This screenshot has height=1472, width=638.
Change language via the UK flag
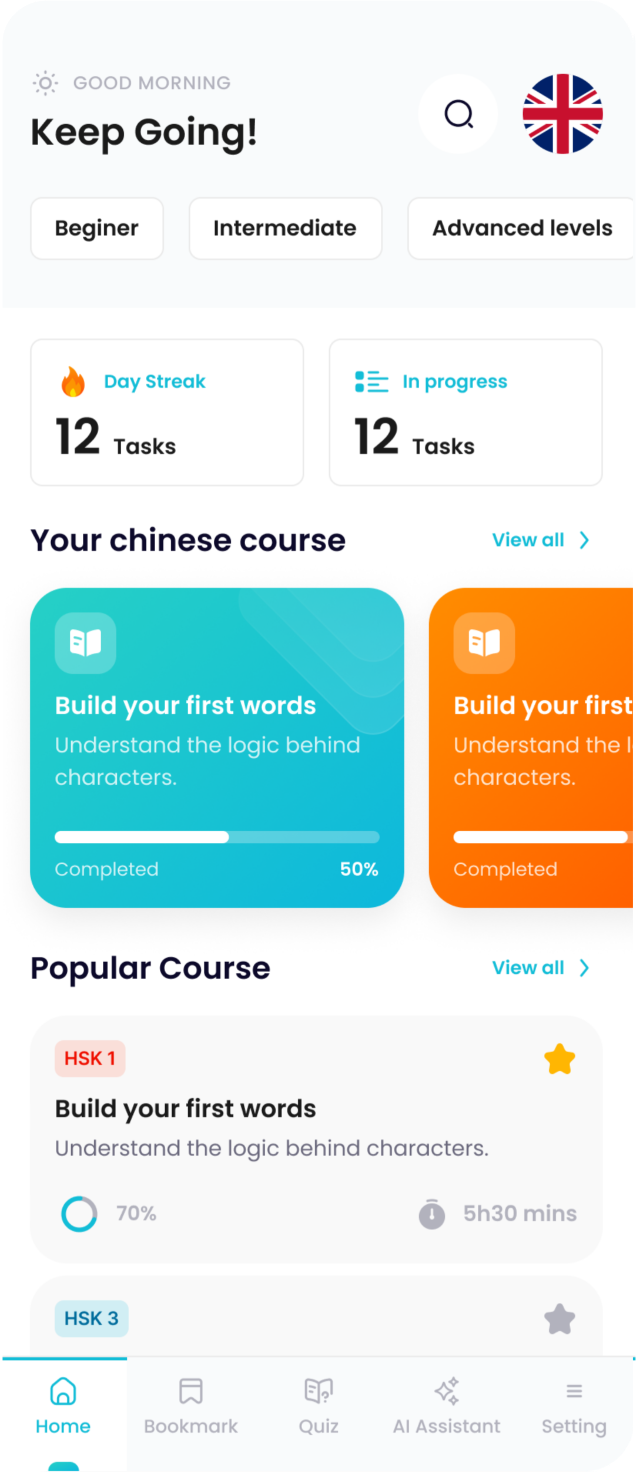(x=562, y=114)
